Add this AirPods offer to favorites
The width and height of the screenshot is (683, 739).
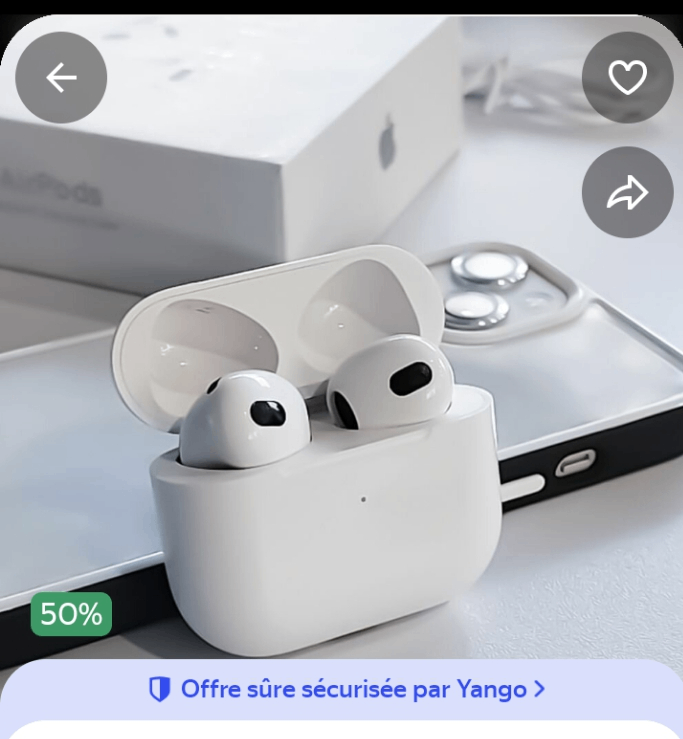tap(627, 78)
